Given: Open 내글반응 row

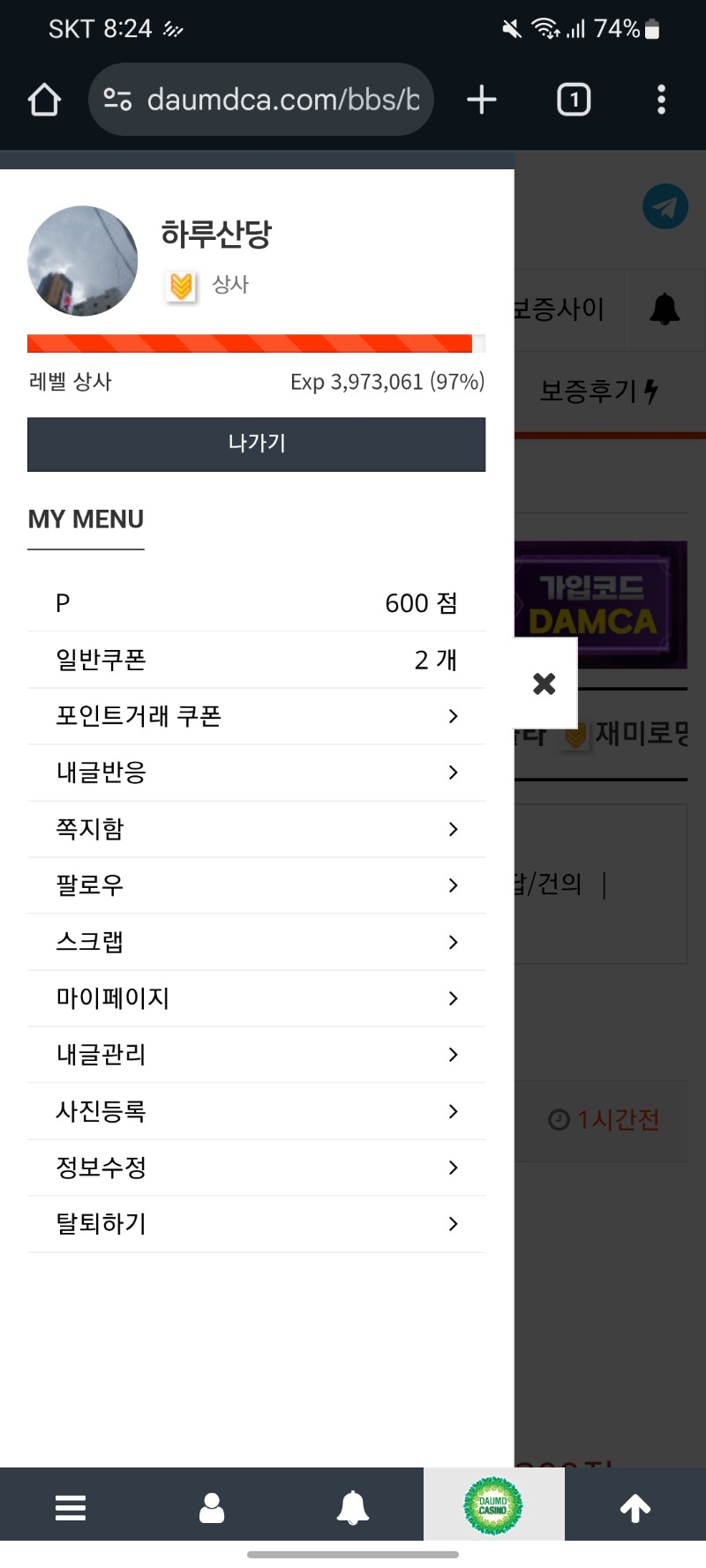Looking at the screenshot, I should click(256, 773).
